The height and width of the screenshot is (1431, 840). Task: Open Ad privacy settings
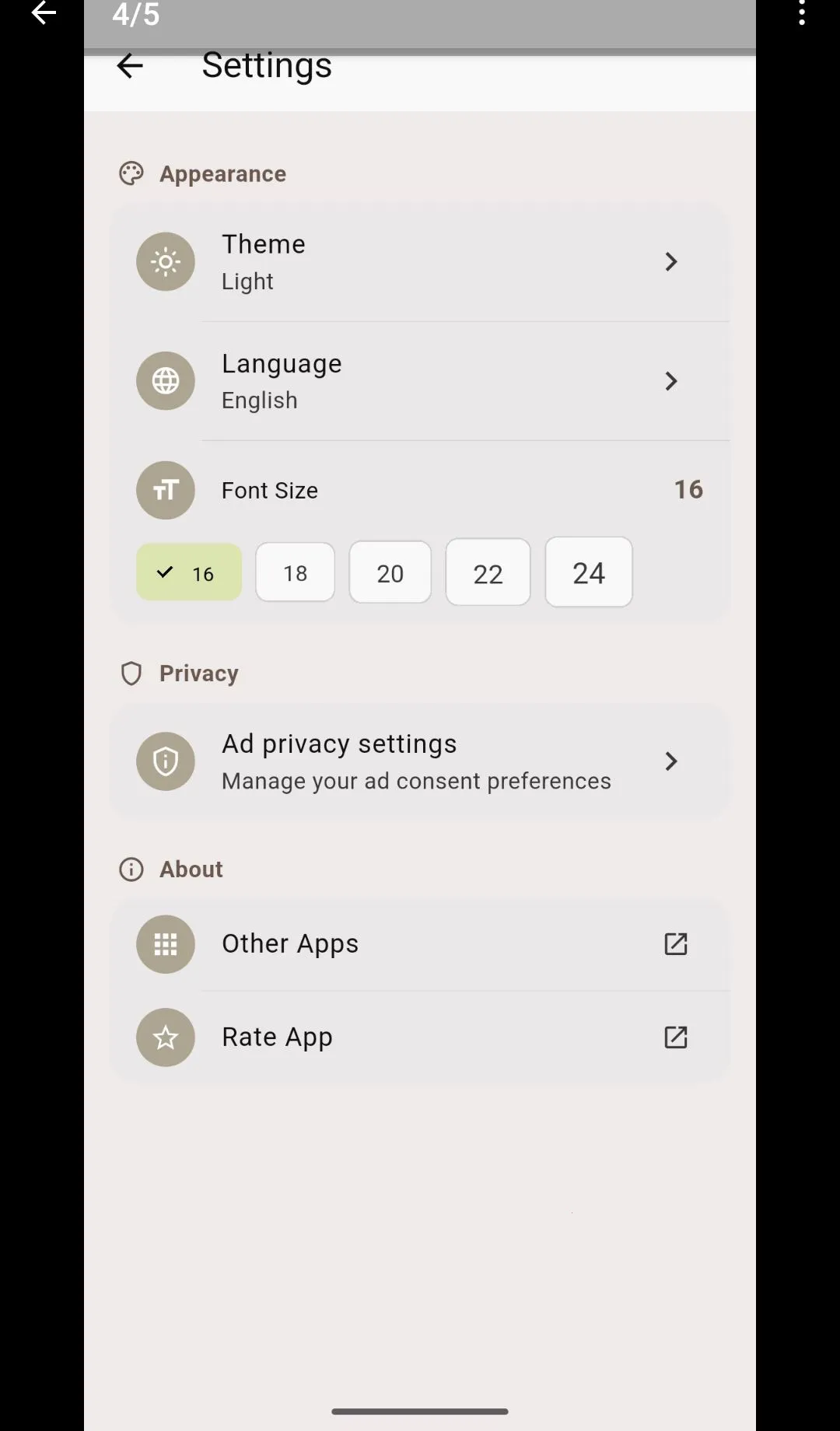[x=420, y=761]
